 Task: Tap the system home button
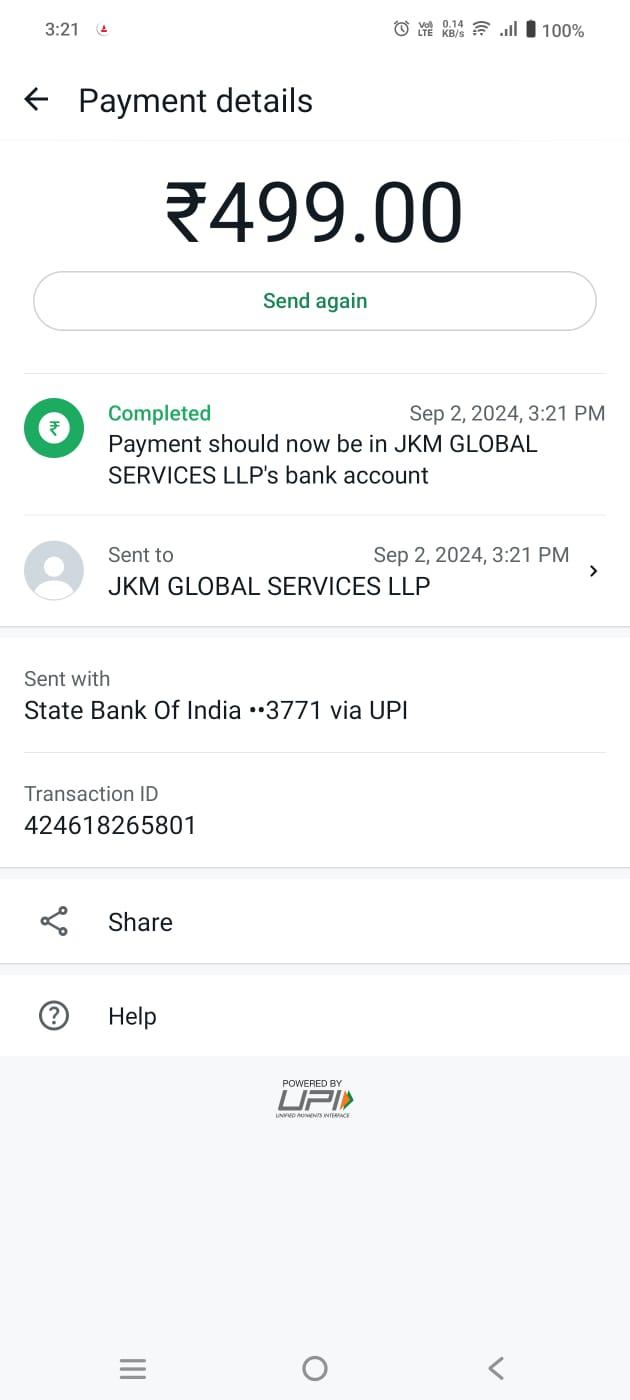(315, 1368)
